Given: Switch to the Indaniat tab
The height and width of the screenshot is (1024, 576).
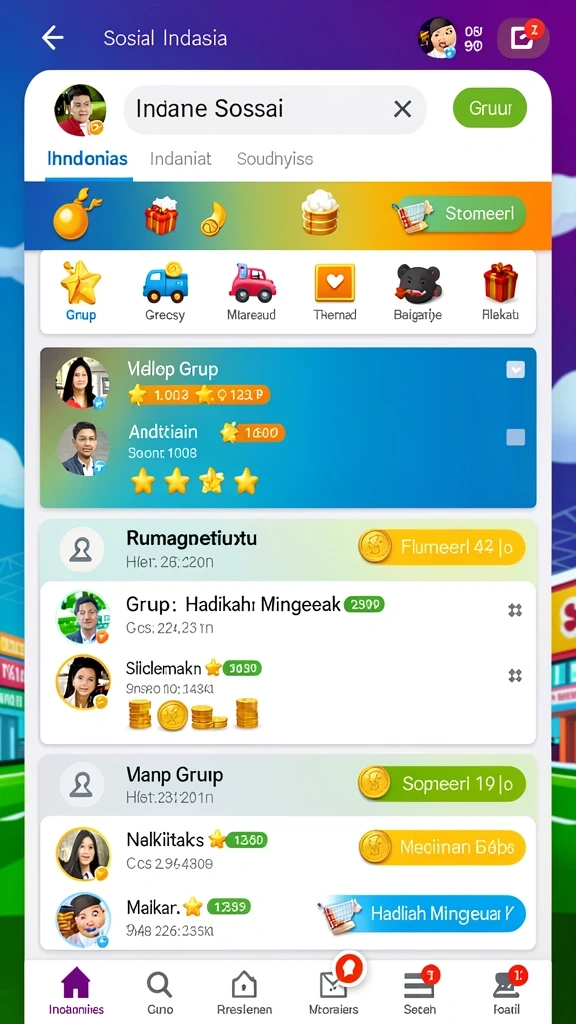Looking at the screenshot, I should pos(180,159).
